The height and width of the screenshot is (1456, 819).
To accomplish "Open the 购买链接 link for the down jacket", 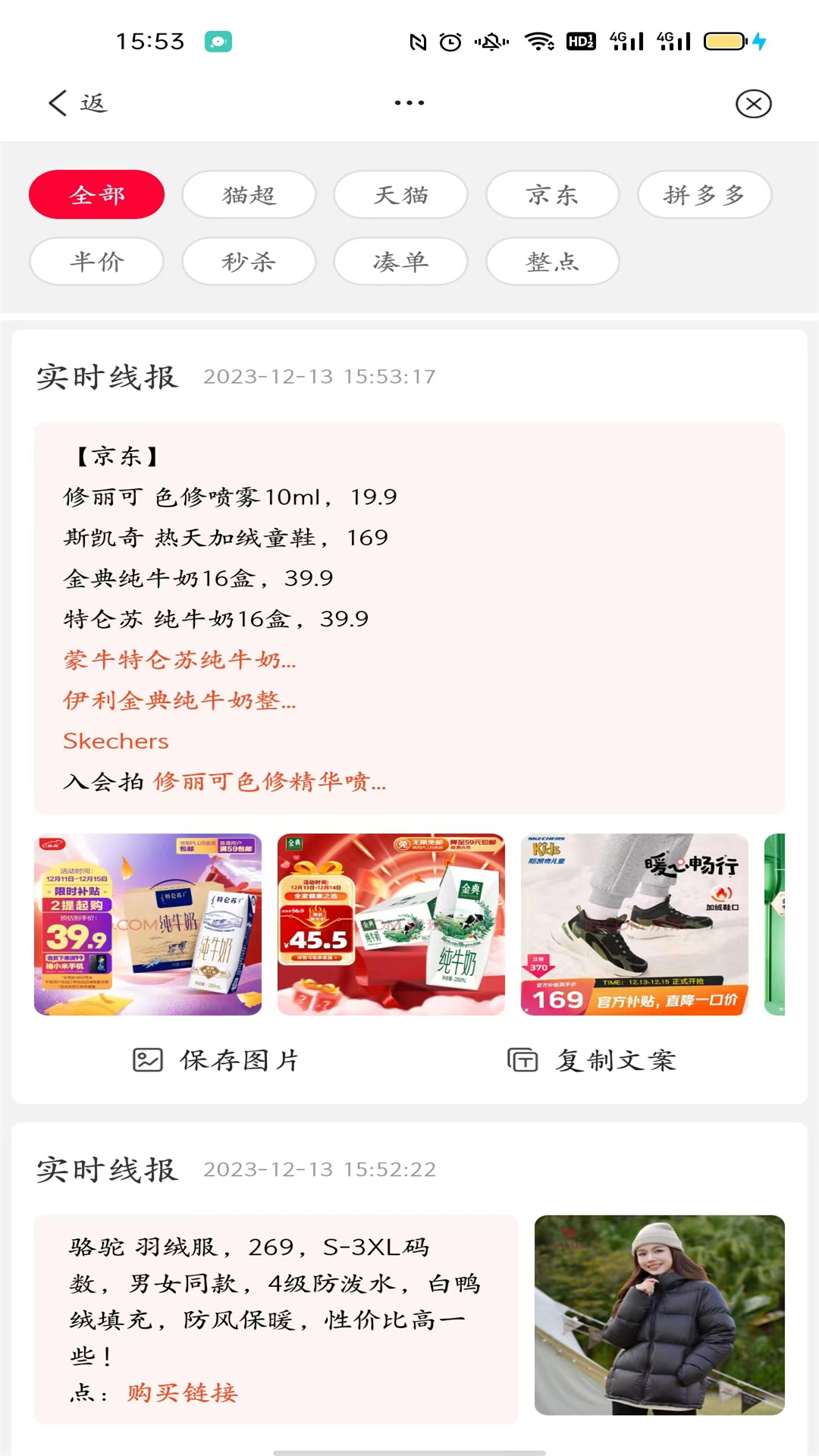I will tap(180, 1394).
